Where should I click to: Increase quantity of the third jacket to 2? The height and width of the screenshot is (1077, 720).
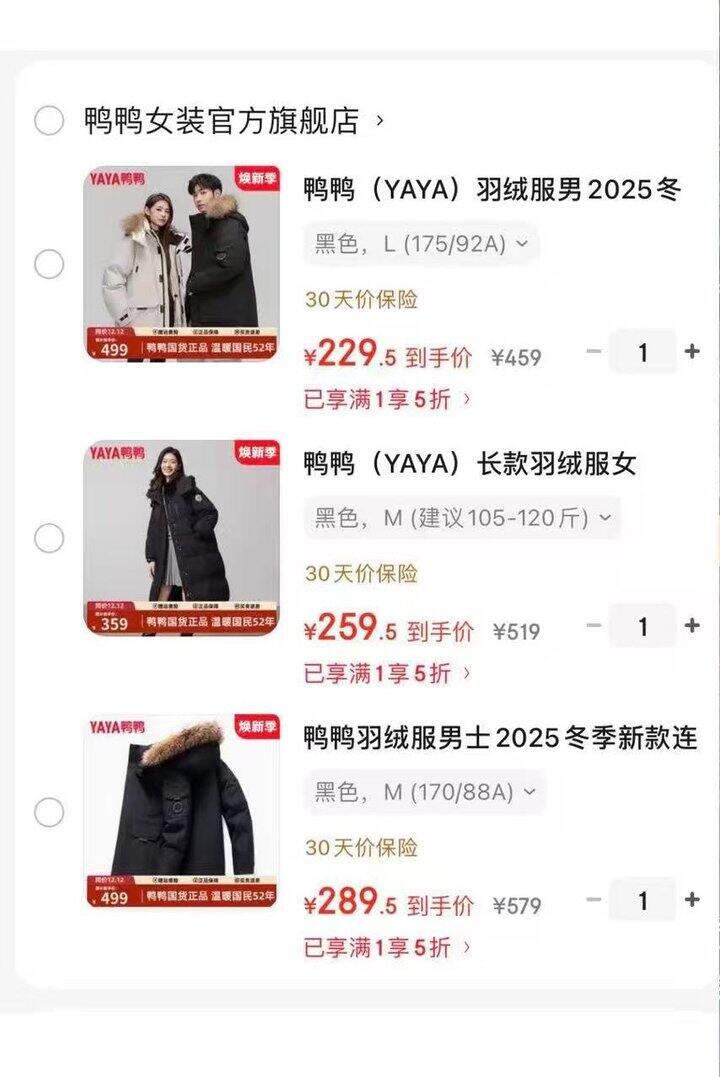(691, 898)
